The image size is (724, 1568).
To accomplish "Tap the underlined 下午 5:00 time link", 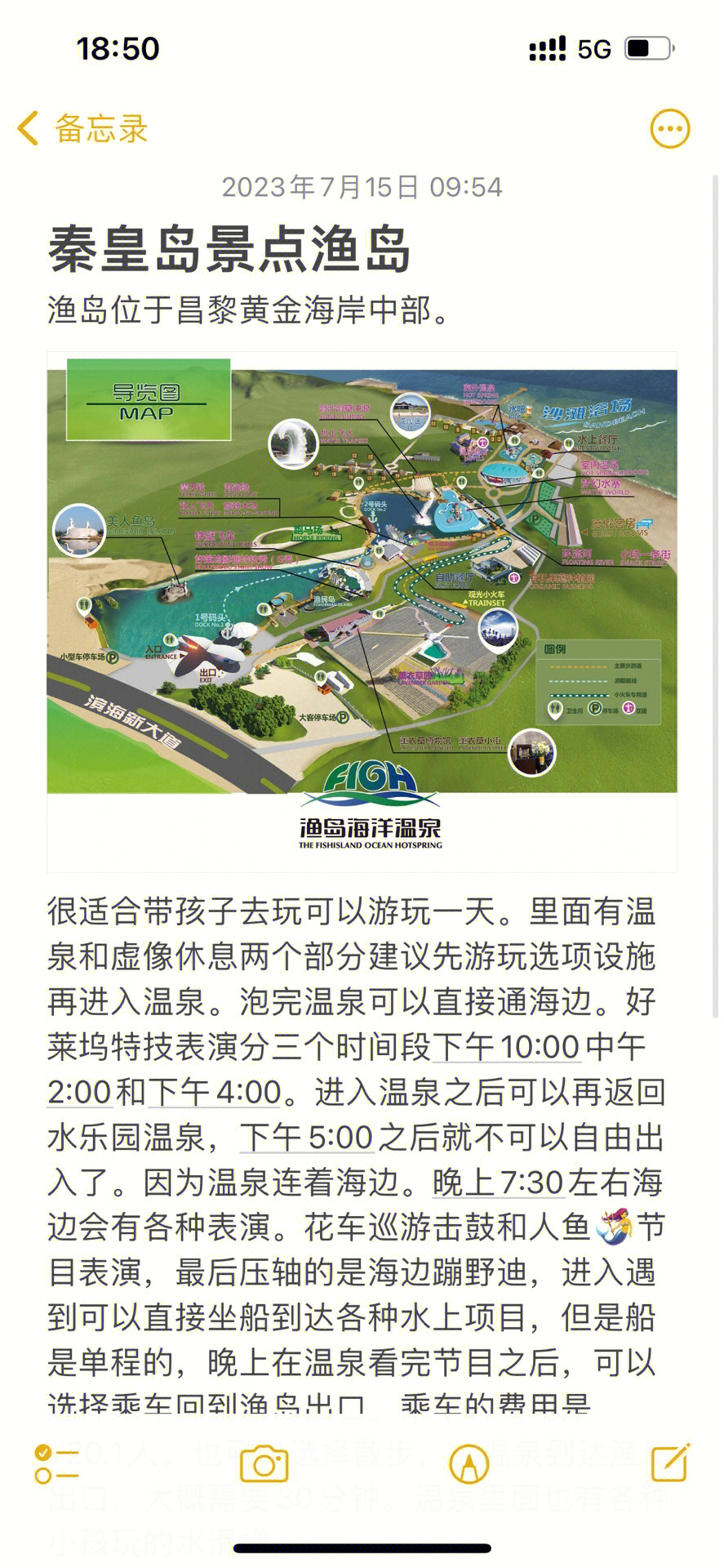I will [306, 1137].
